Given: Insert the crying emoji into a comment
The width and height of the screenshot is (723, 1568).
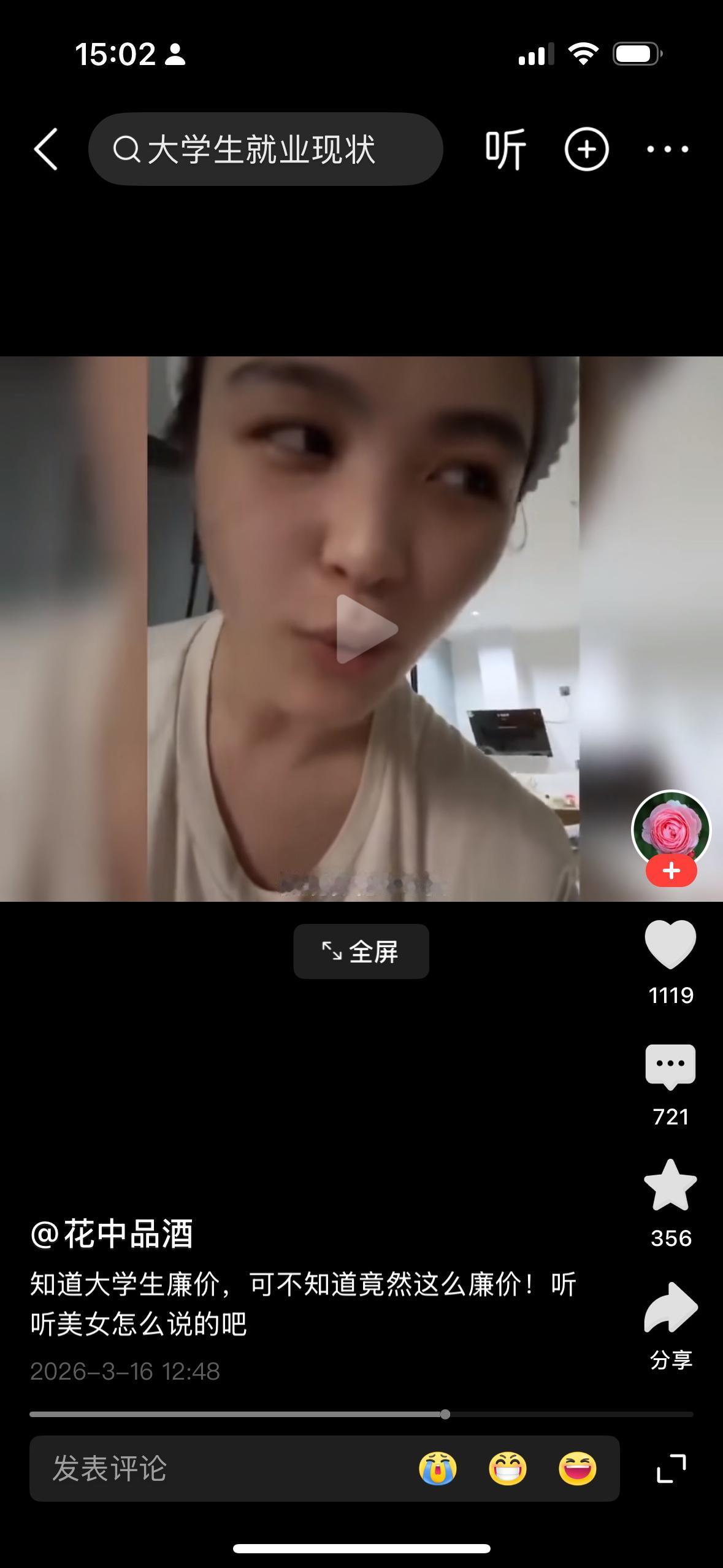Looking at the screenshot, I should (437, 1466).
